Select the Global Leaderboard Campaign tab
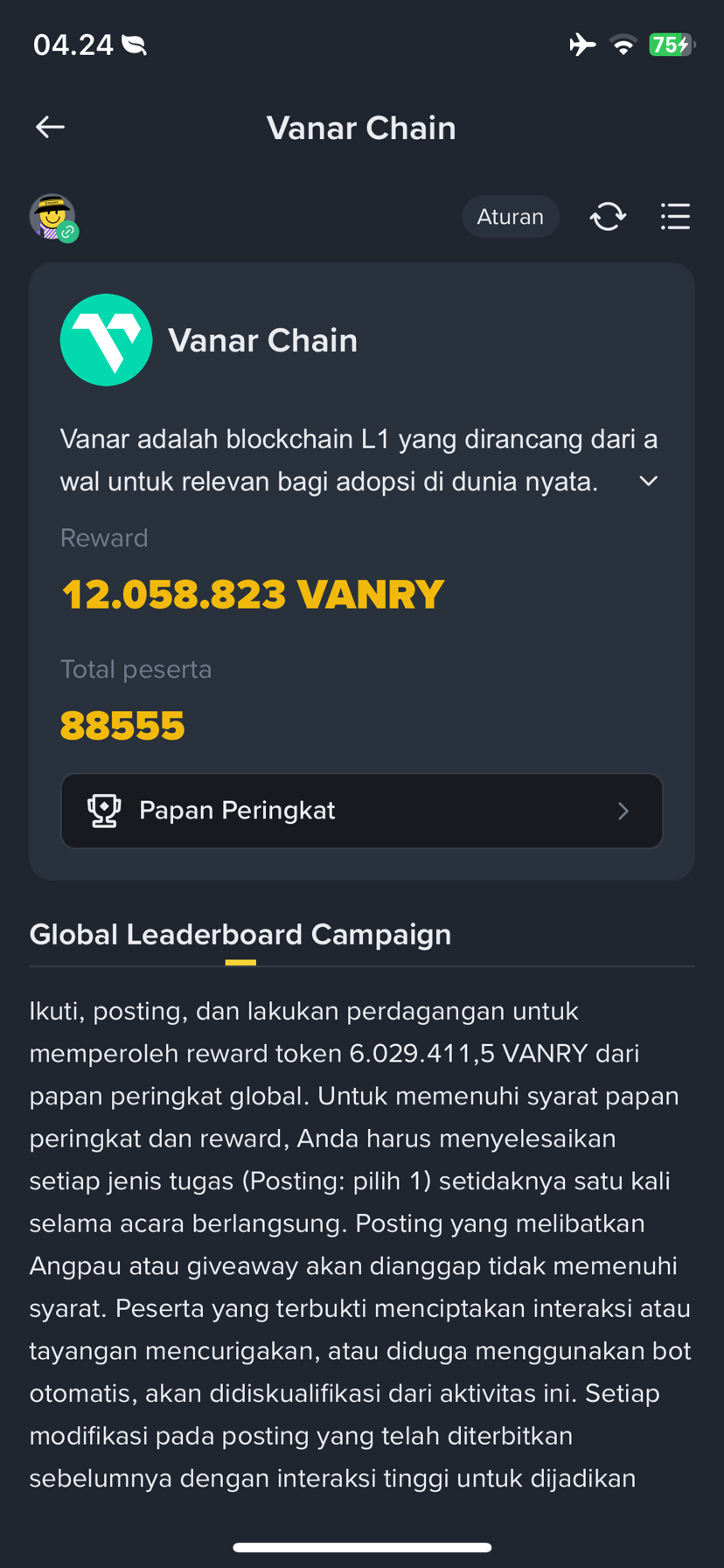Viewport: 724px width, 1568px height. (240, 935)
